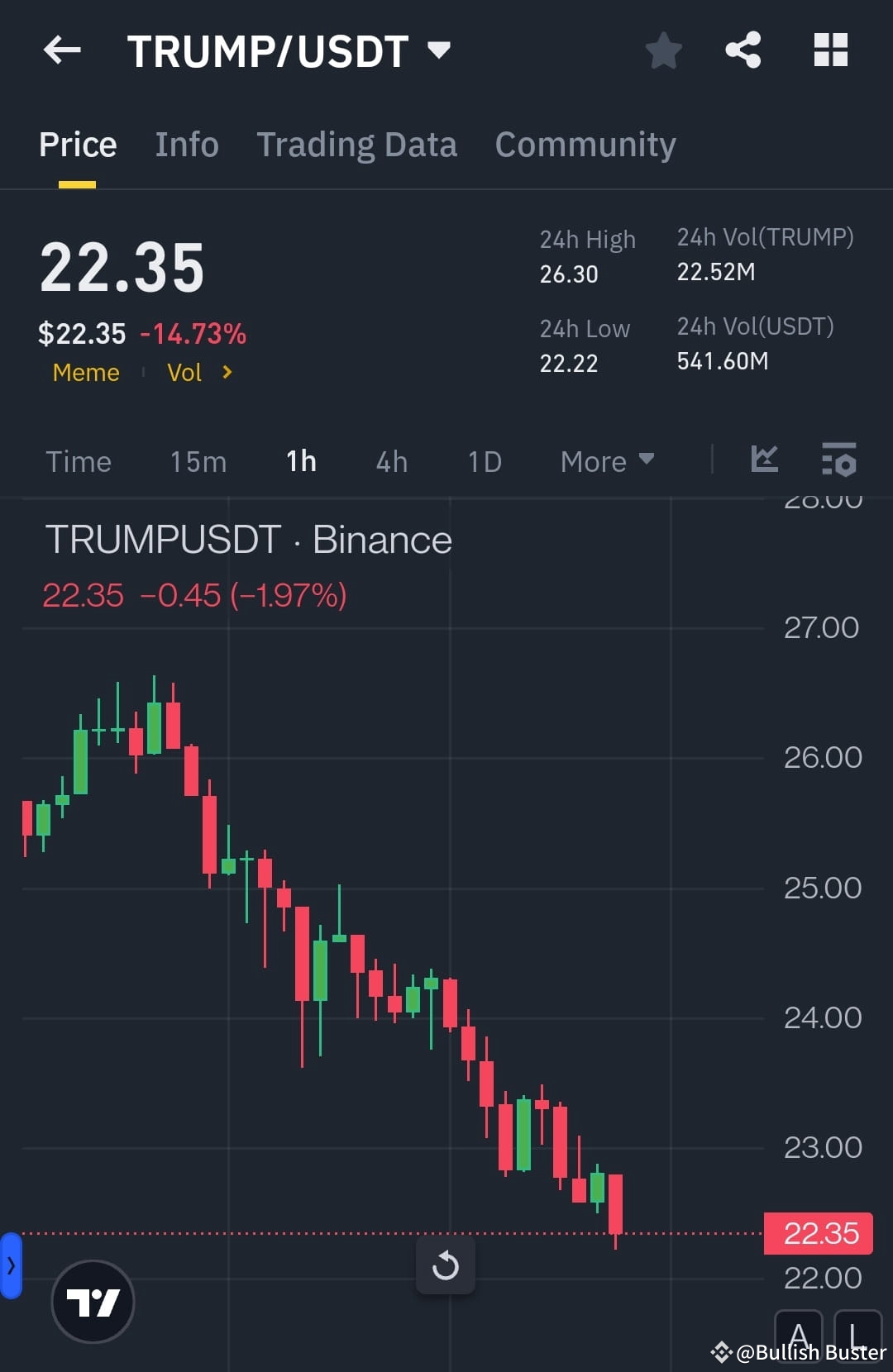Viewport: 893px width, 1372px height.
Task: Expand the More intervals dropdown
Action: [606, 461]
